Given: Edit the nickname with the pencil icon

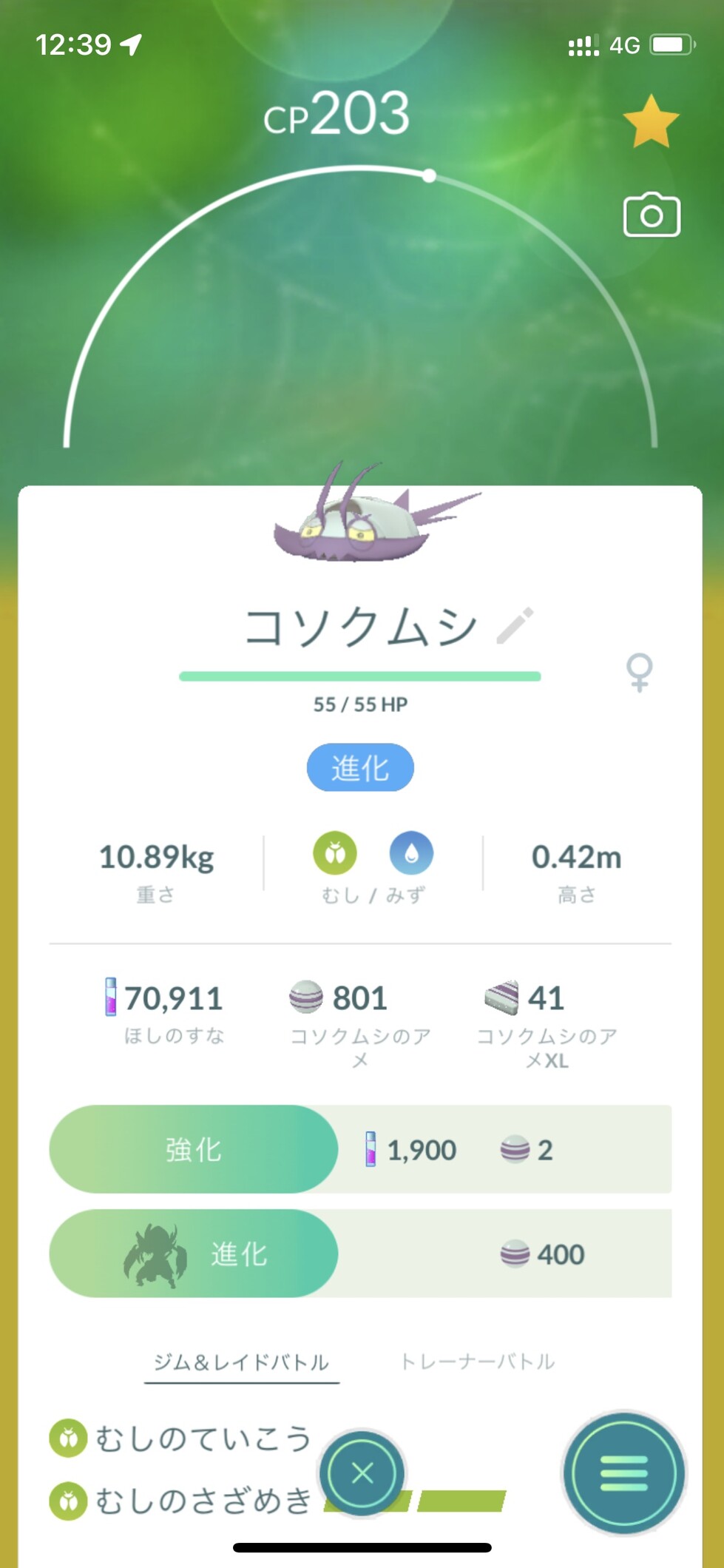Looking at the screenshot, I should click(x=515, y=626).
